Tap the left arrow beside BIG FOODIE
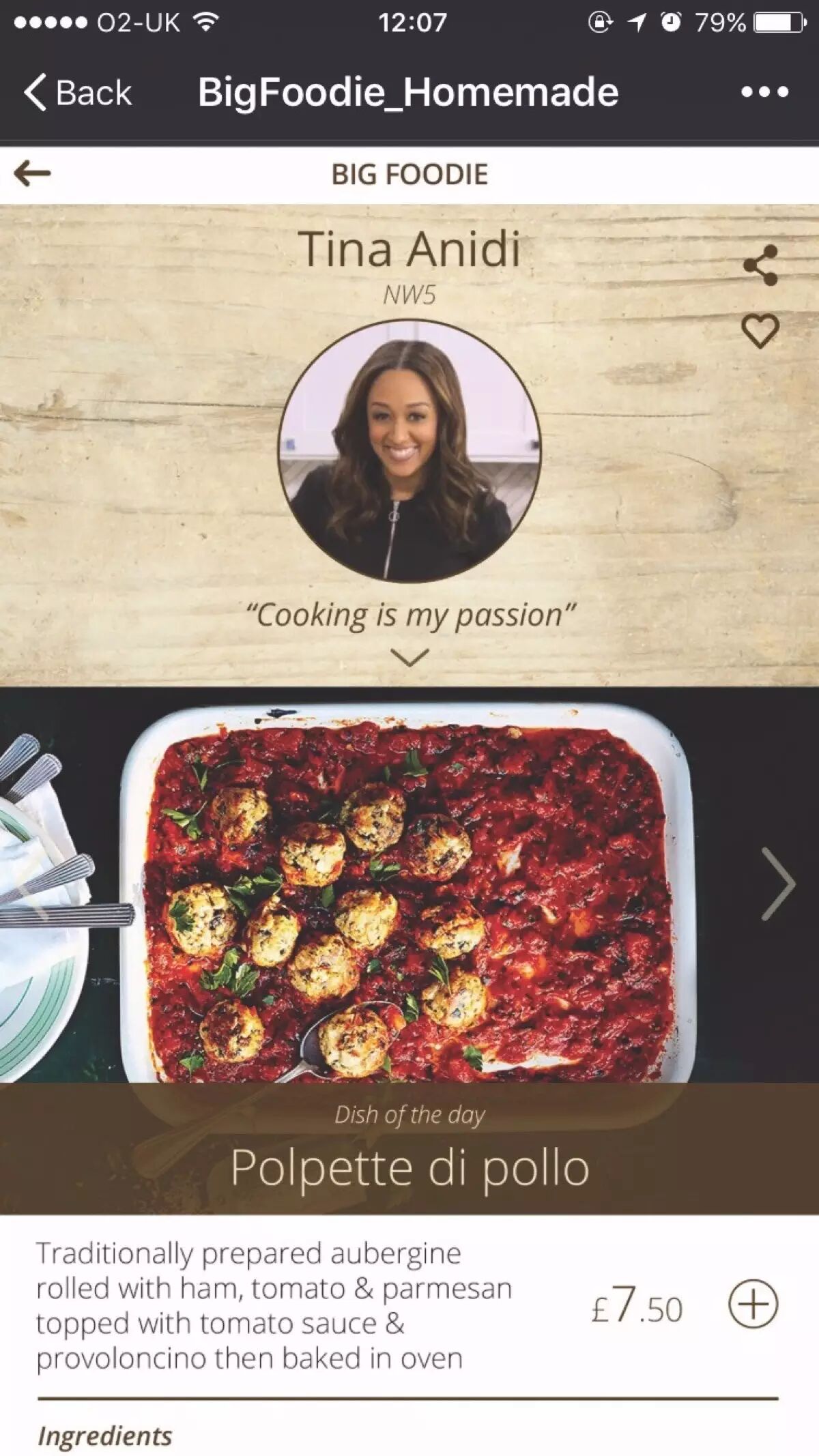Screen dimensions: 819x1456 32,173
